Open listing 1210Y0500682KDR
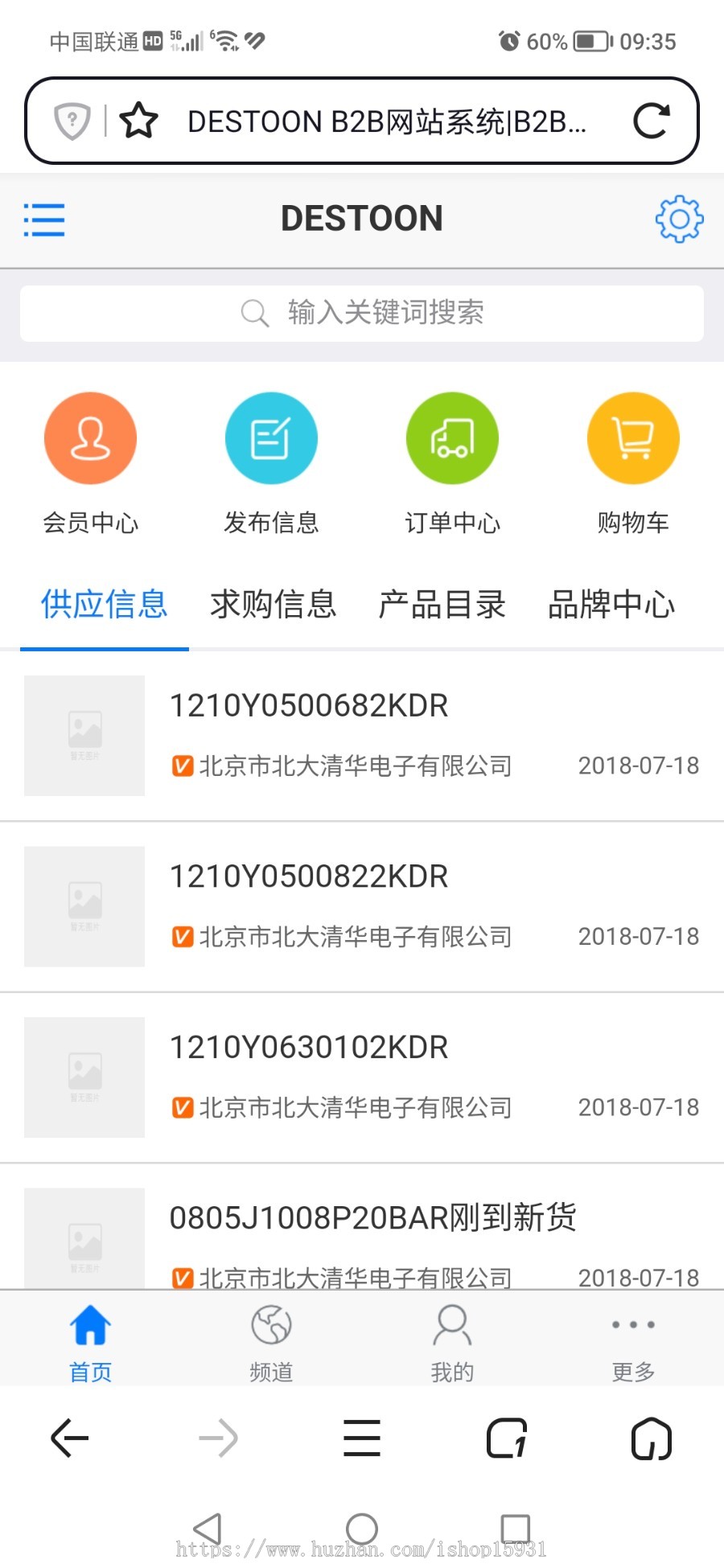Screen dimensions: 724x1568 tap(362, 736)
